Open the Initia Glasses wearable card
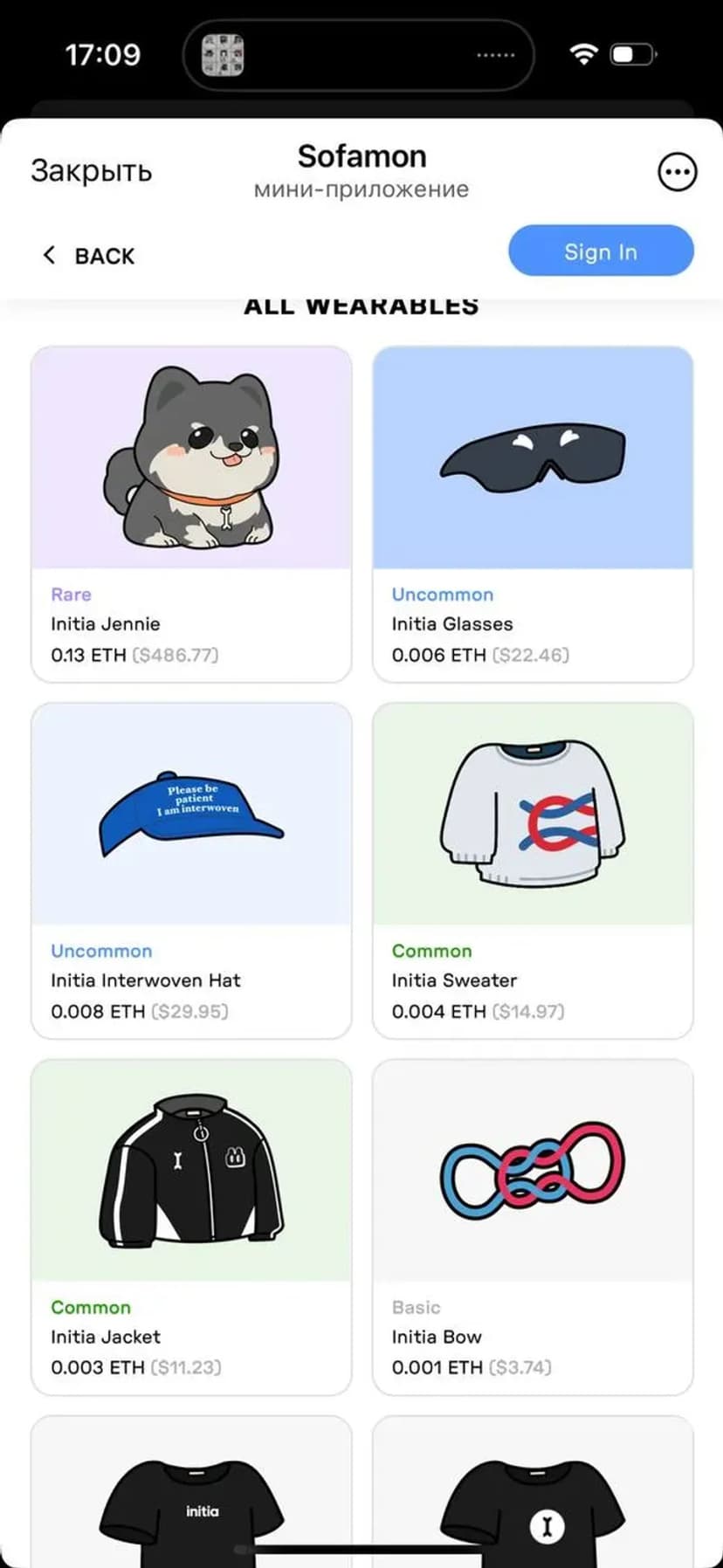This screenshot has height=1568, width=723. pos(533,513)
